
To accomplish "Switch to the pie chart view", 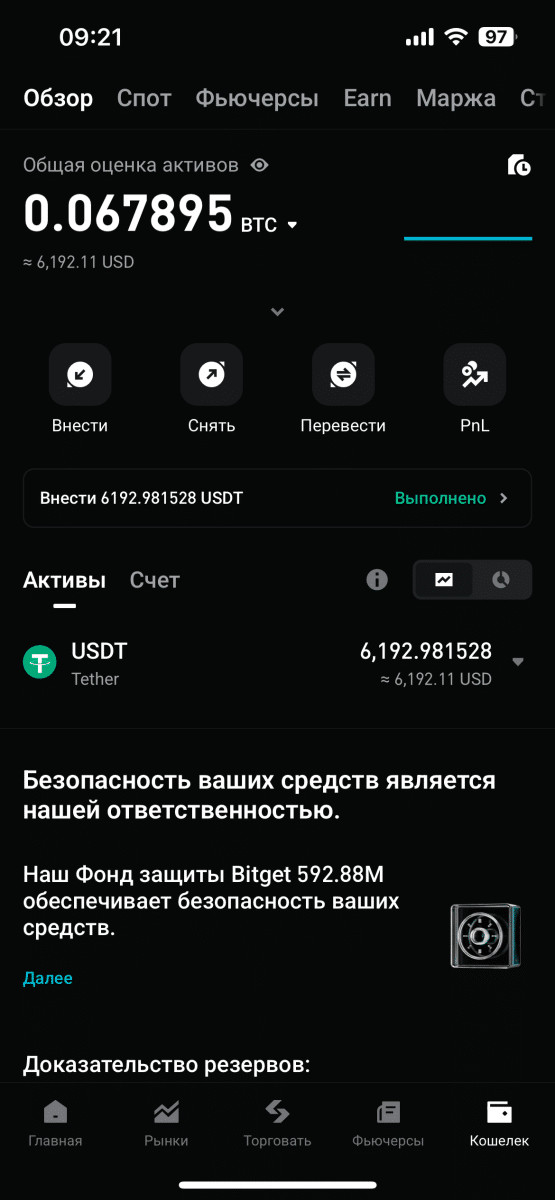I will 502,579.
